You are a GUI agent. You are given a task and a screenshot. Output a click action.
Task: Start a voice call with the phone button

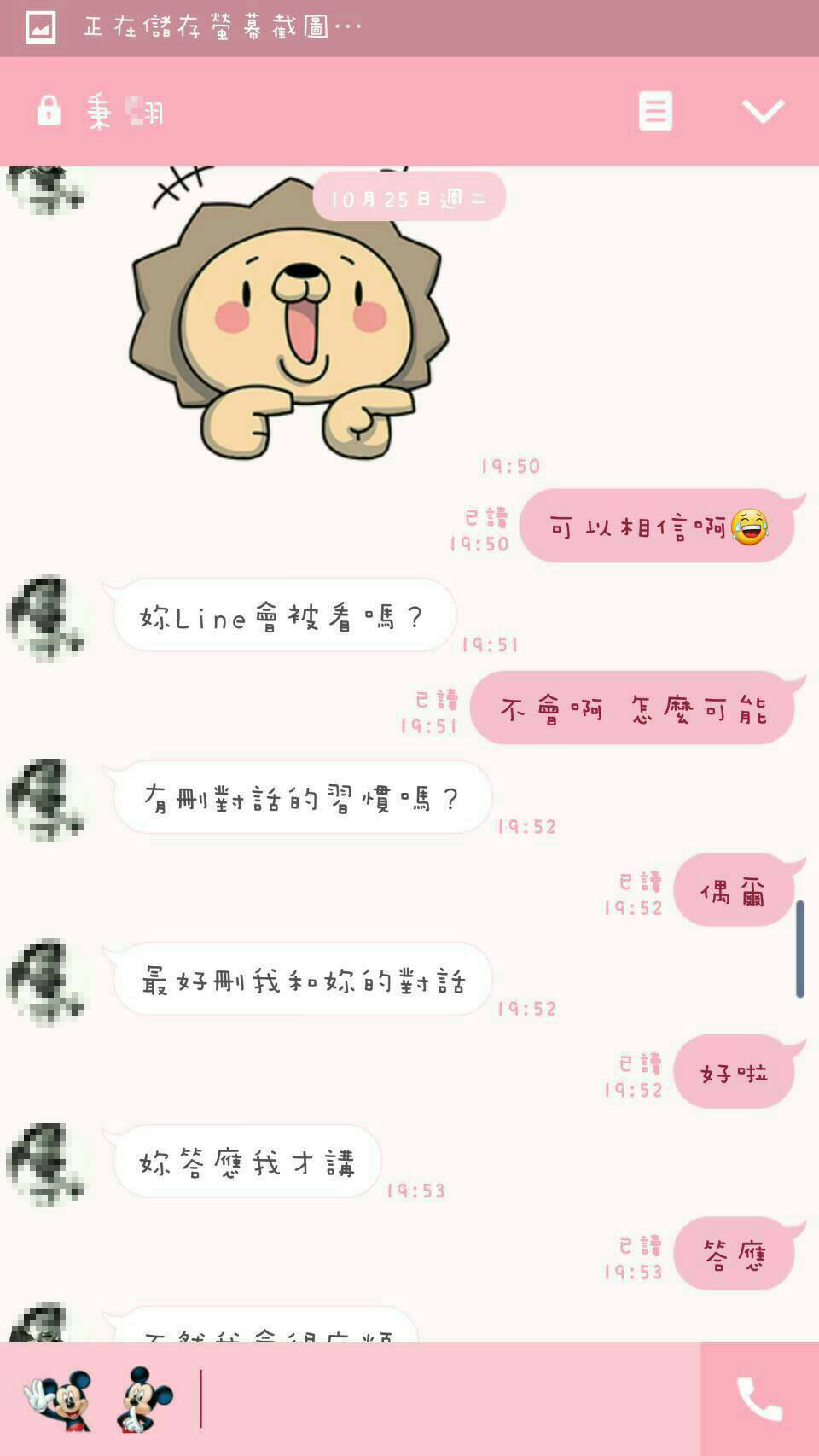pyautogui.click(x=759, y=1399)
